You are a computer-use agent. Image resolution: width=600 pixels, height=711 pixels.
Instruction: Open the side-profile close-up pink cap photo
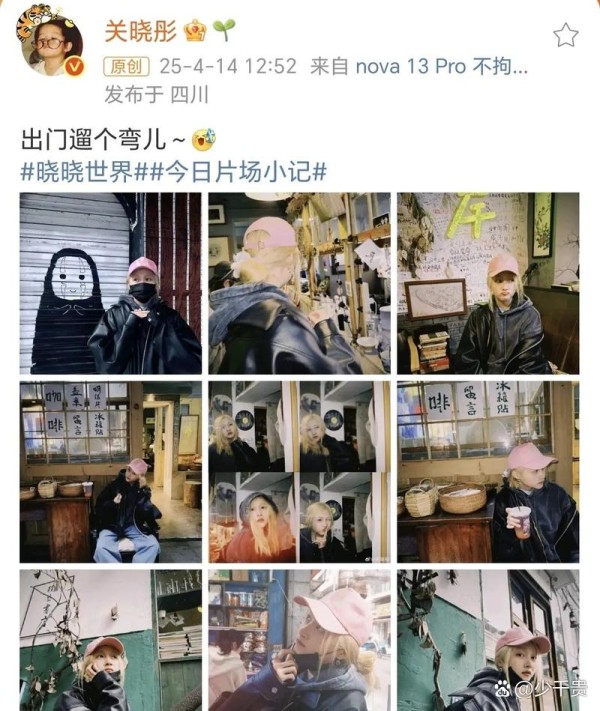[x=299, y=640]
